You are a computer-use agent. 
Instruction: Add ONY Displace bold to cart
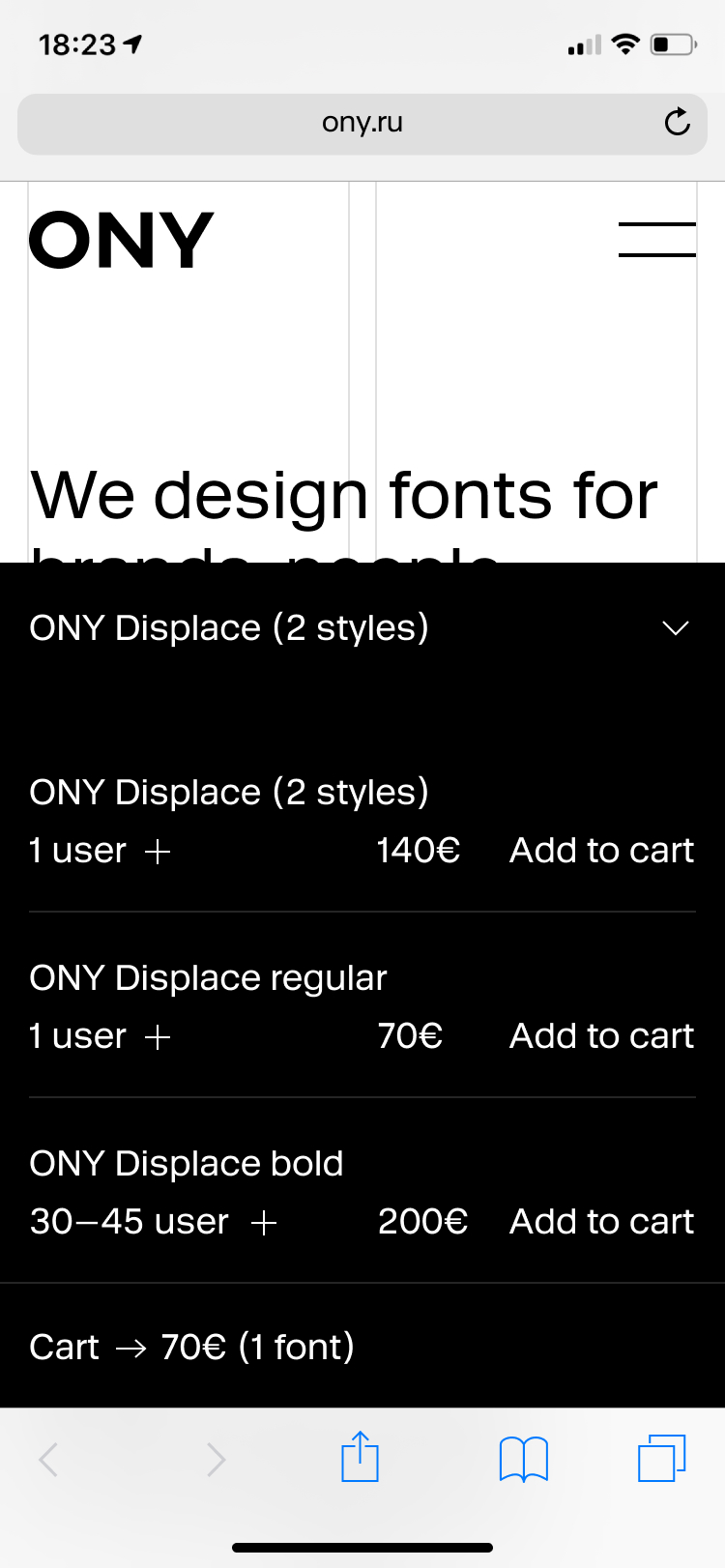click(x=601, y=1222)
